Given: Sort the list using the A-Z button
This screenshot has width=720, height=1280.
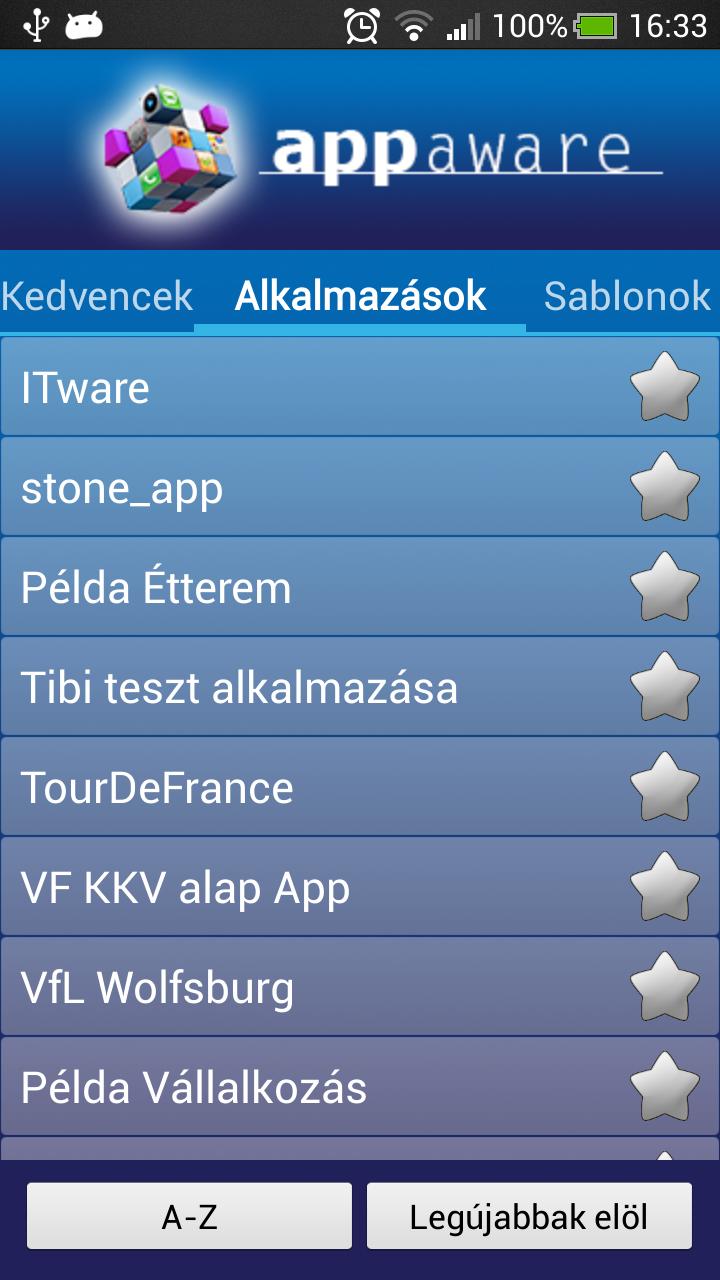Looking at the screenshot, I should coord(189,1215).
